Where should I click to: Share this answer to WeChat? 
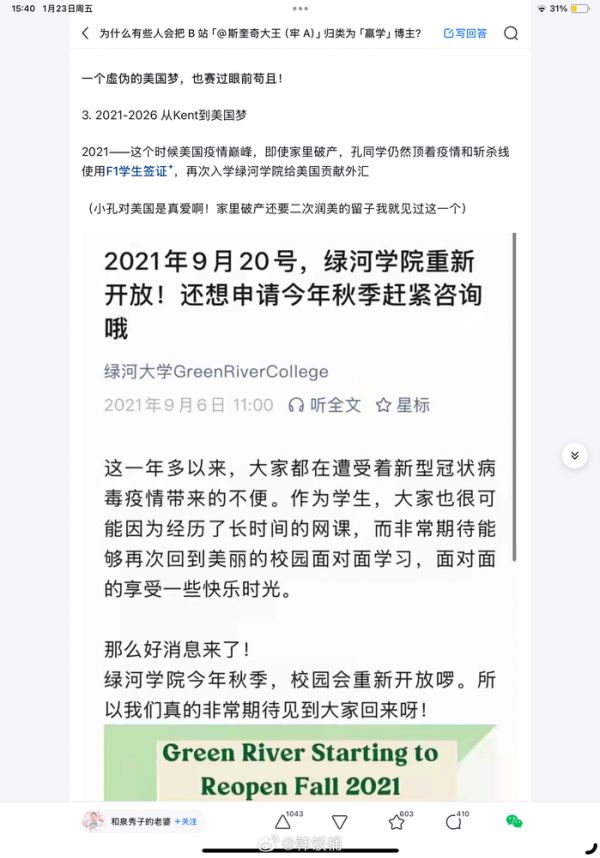(x=514, y=822)
